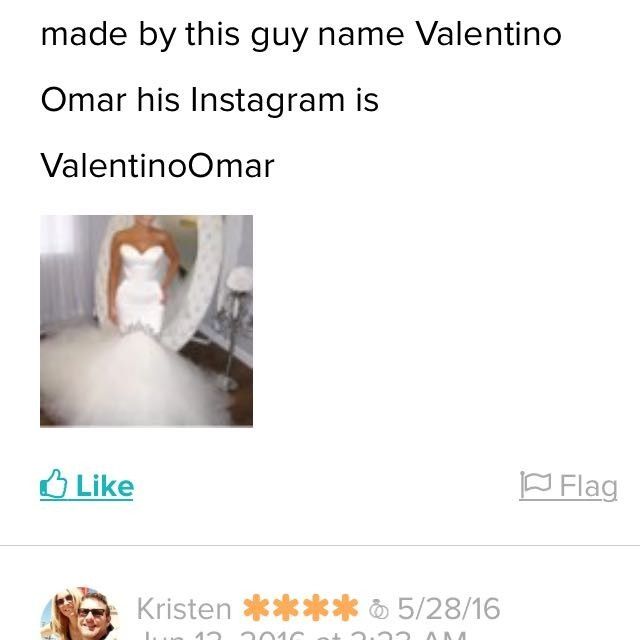The height and width of the screenshot is (640, 640).
Task: View Kristen's user profile
Action: (184, 608)
